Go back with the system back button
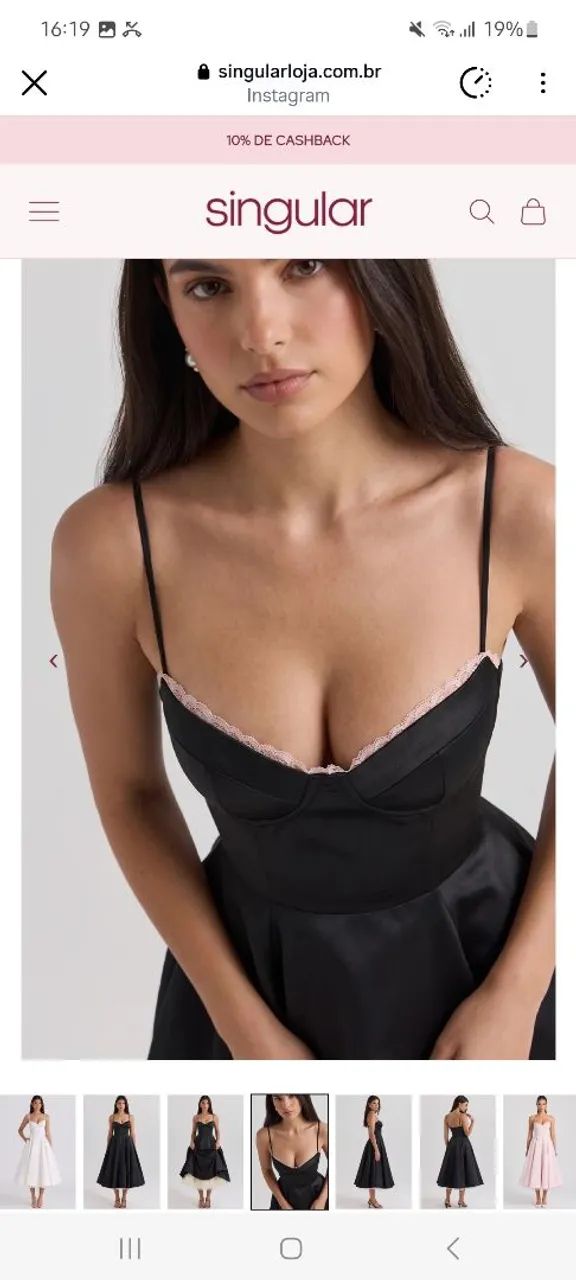 point(453,1248)
